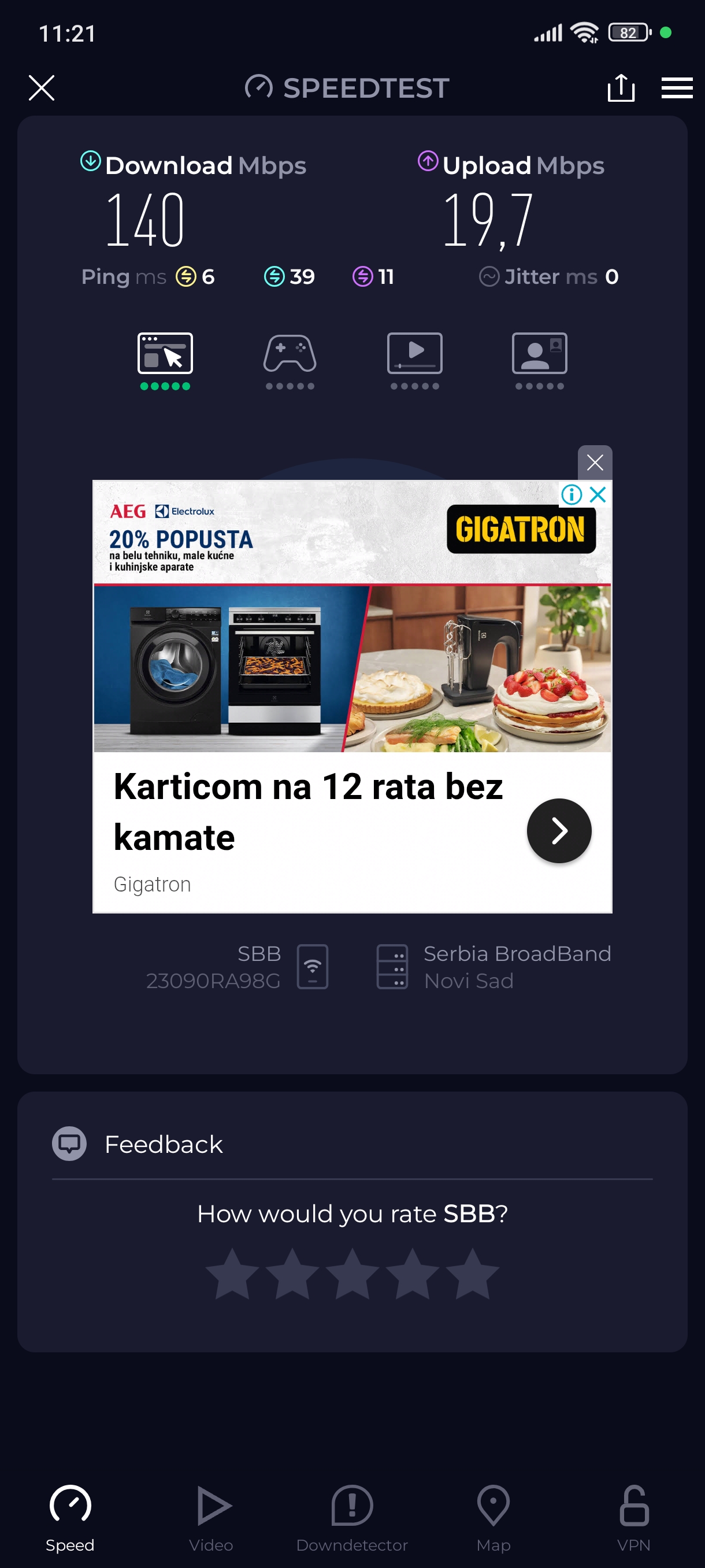Dismiss the ad with gray X button
The width and height of the screenshot is (705, 1568).
pyautogui.click(x=594, y=463)
